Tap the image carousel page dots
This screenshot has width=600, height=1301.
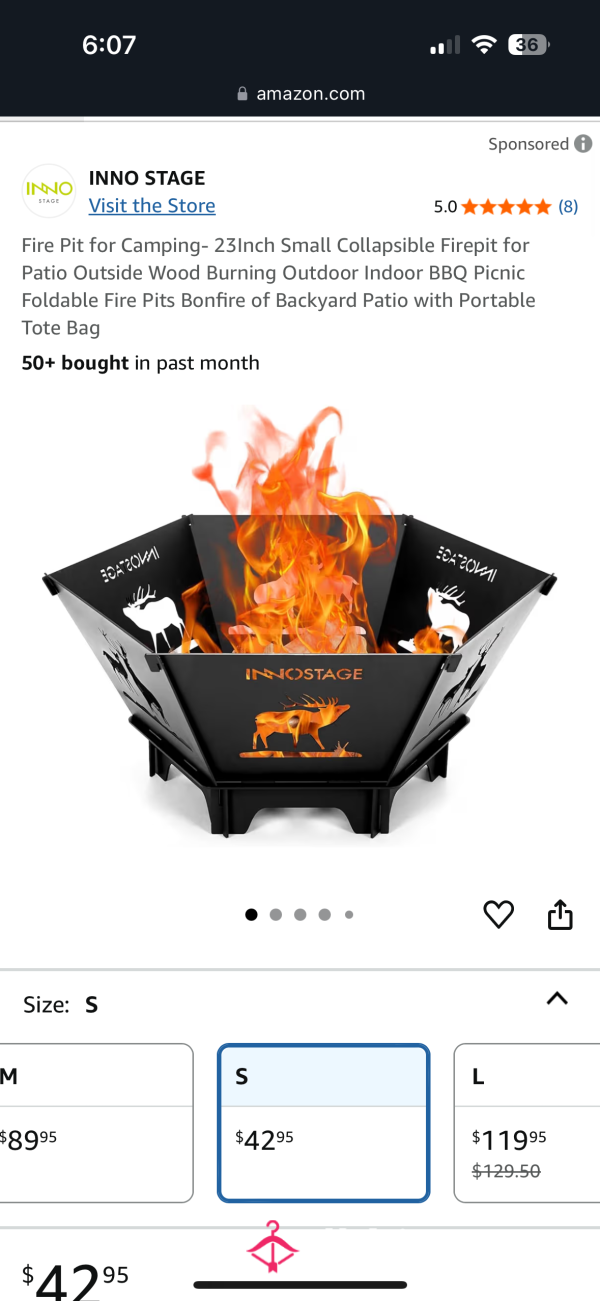tap(299, 914)
